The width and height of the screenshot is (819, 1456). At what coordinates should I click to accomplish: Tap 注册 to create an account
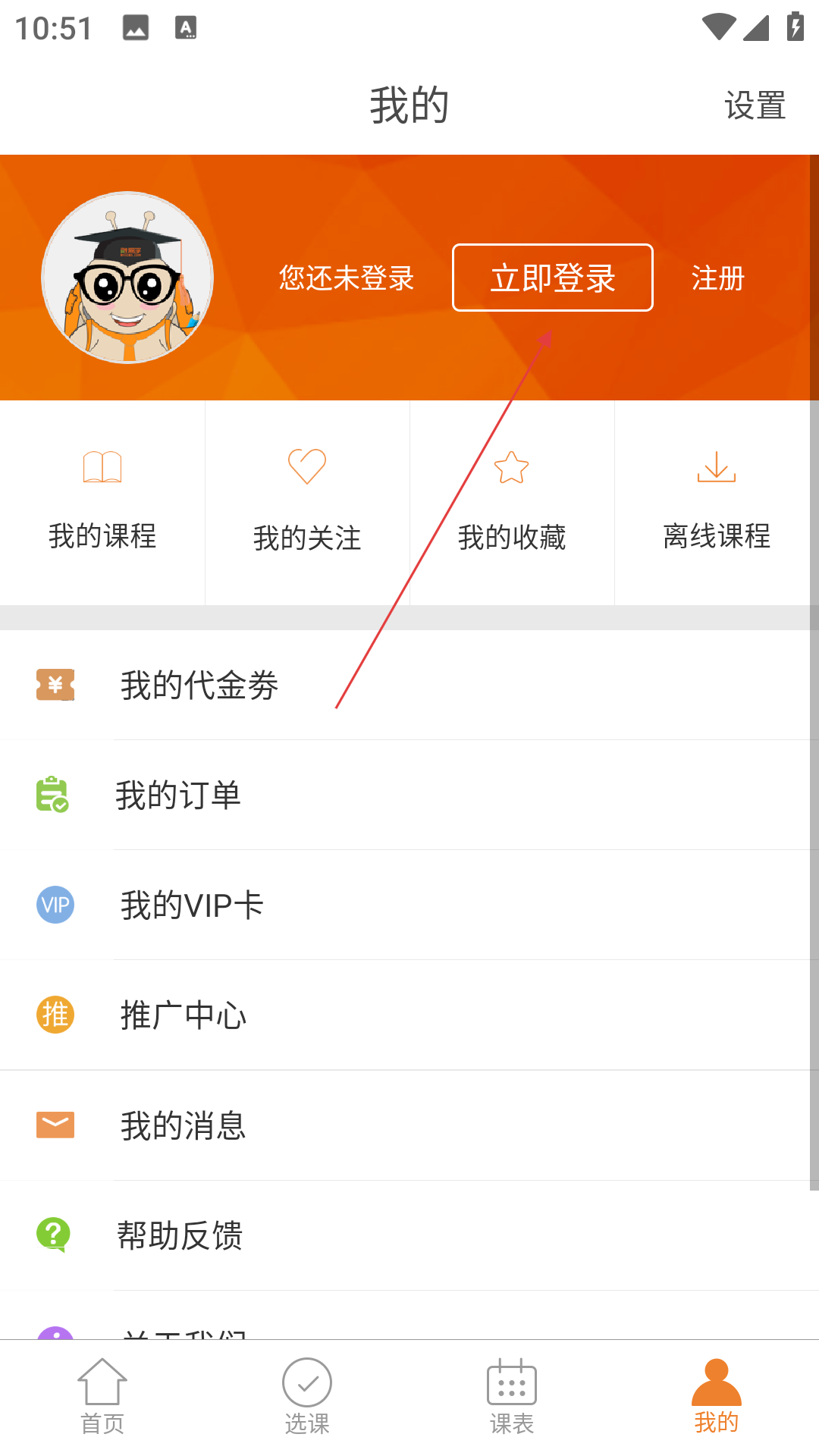[x=718, y=278]
